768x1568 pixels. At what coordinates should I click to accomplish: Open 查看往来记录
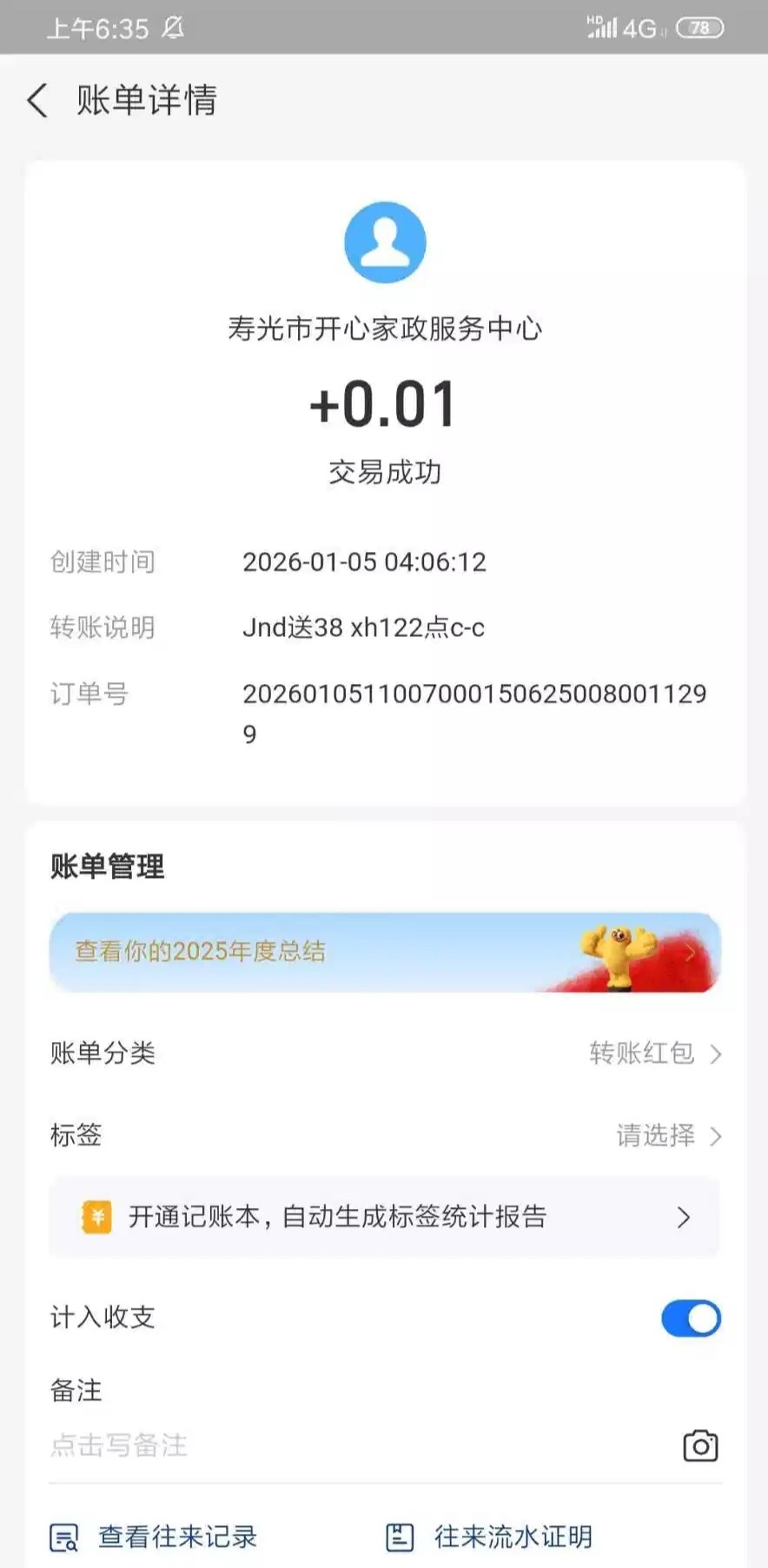(155, 1537)
